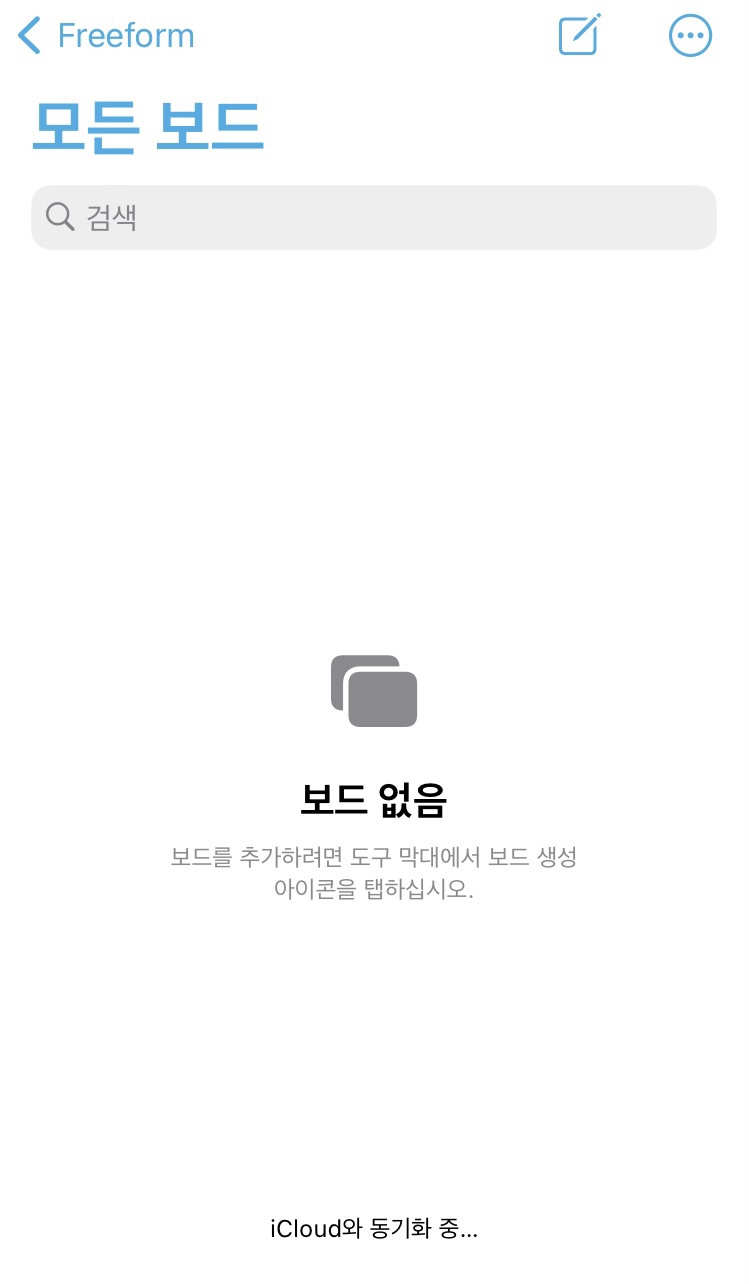Tap the 검색 search field
This screenshot has width=749, height=1284.
pyautogui.click(x=374, y=217)
